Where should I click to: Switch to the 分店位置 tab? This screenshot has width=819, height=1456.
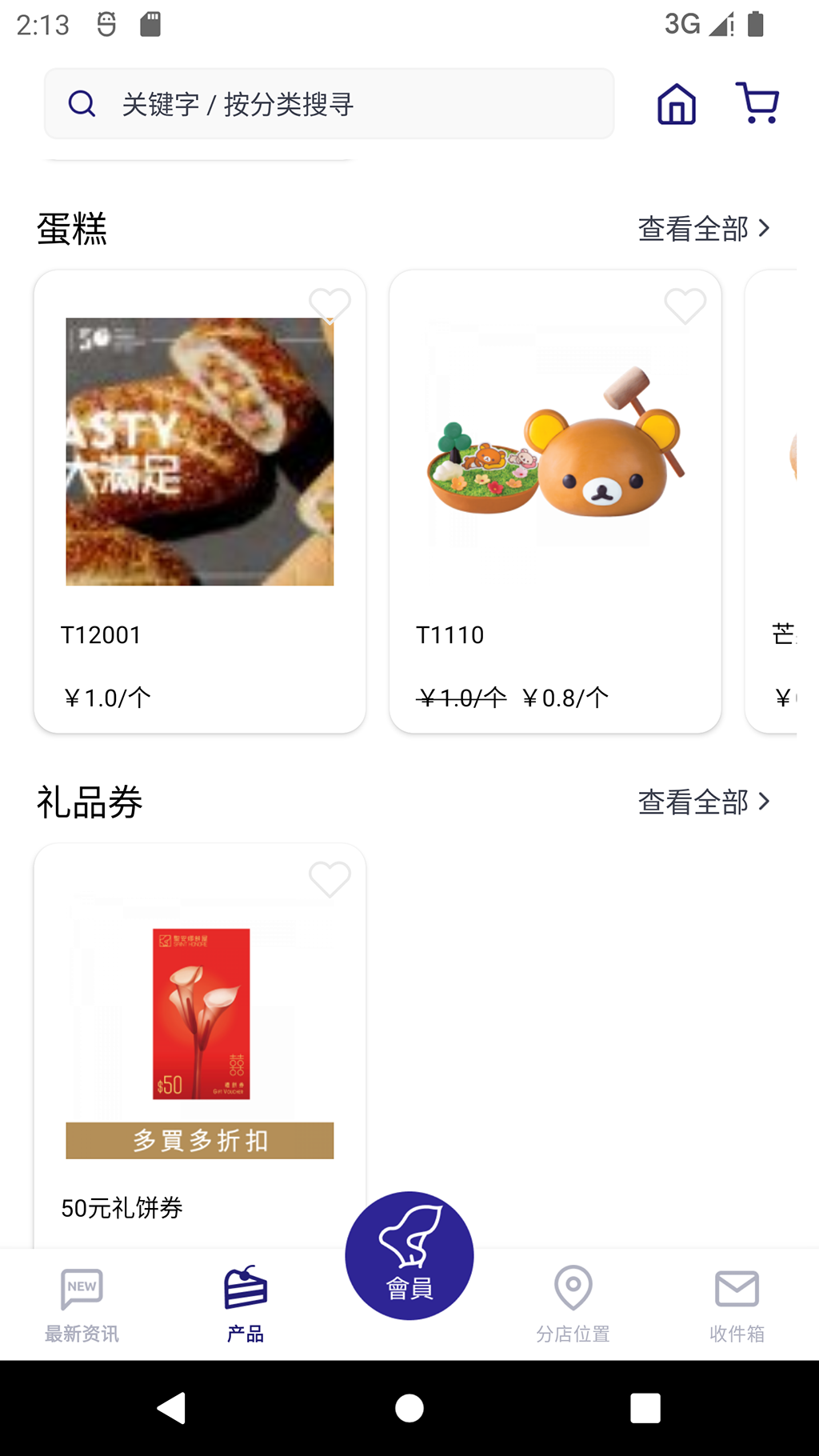[x=573, y=1304]
